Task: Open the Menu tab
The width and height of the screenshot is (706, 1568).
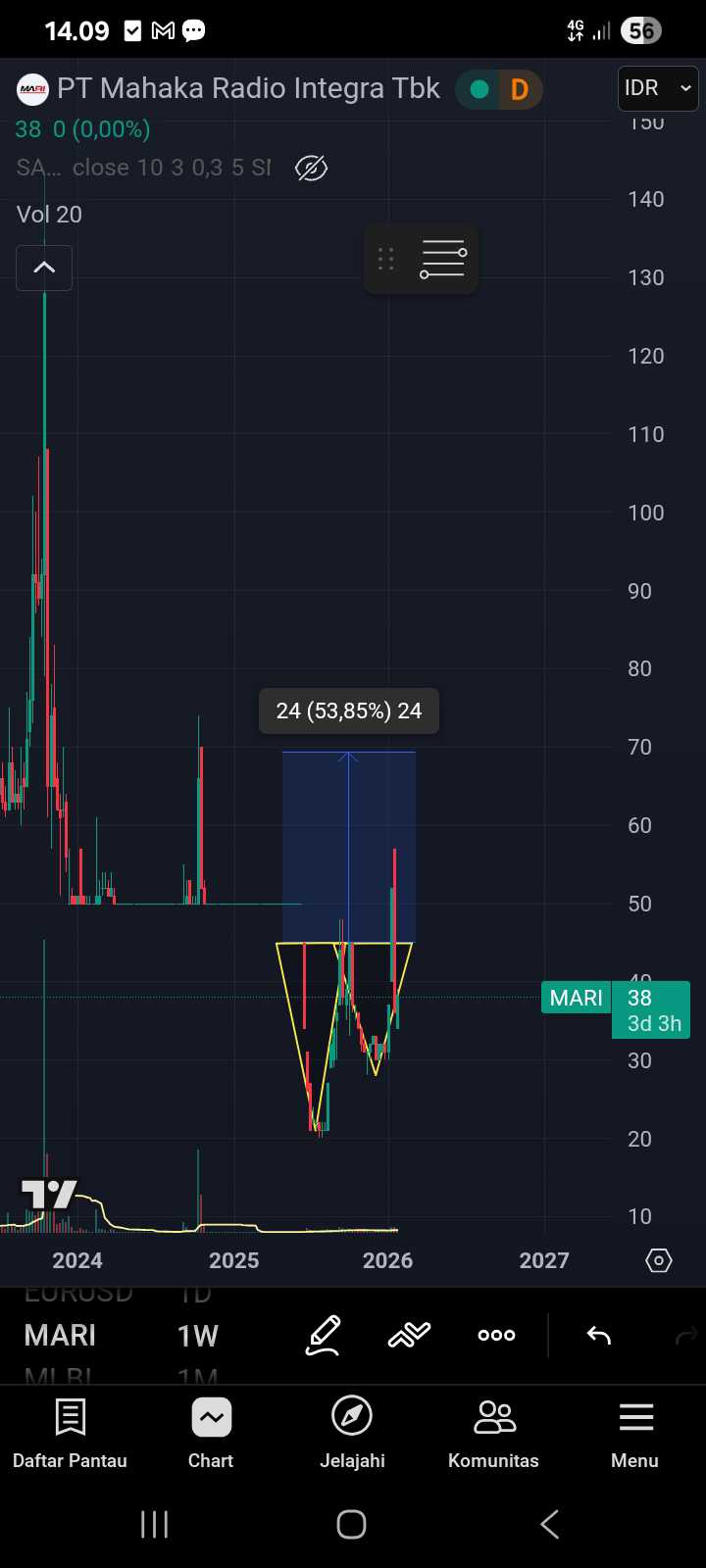Action: pyautogui.click(x=634, y=1433)
